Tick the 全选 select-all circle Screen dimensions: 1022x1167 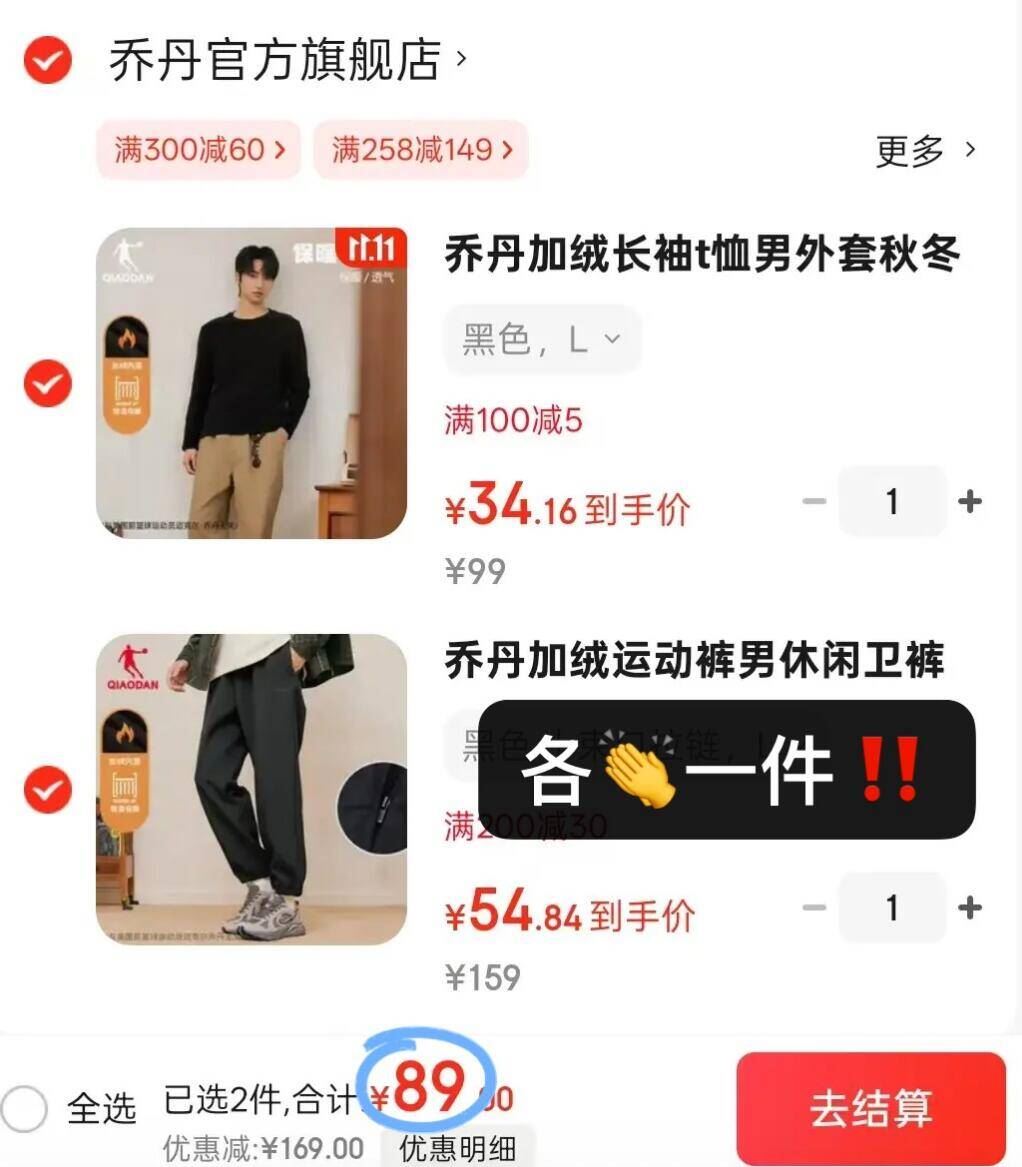tap(24, 1108)
